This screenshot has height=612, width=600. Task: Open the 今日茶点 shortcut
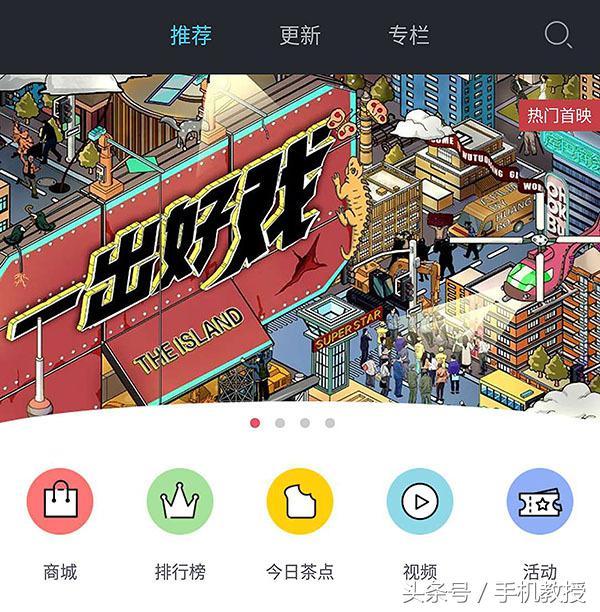300,502
